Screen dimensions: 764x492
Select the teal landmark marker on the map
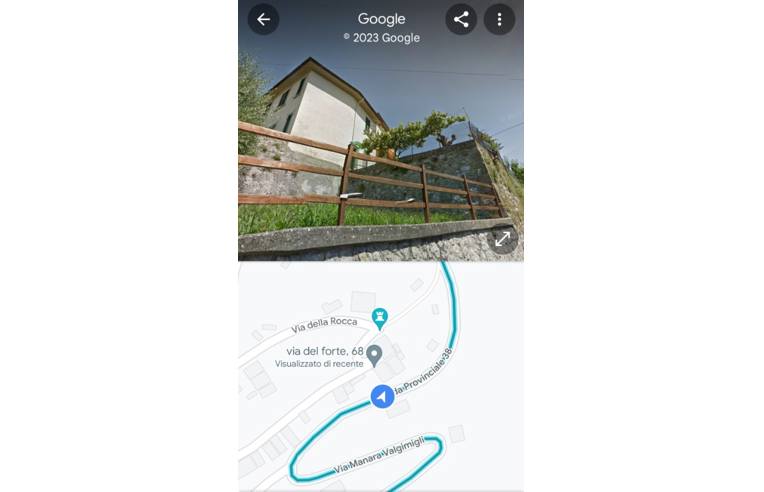point(379,318)
